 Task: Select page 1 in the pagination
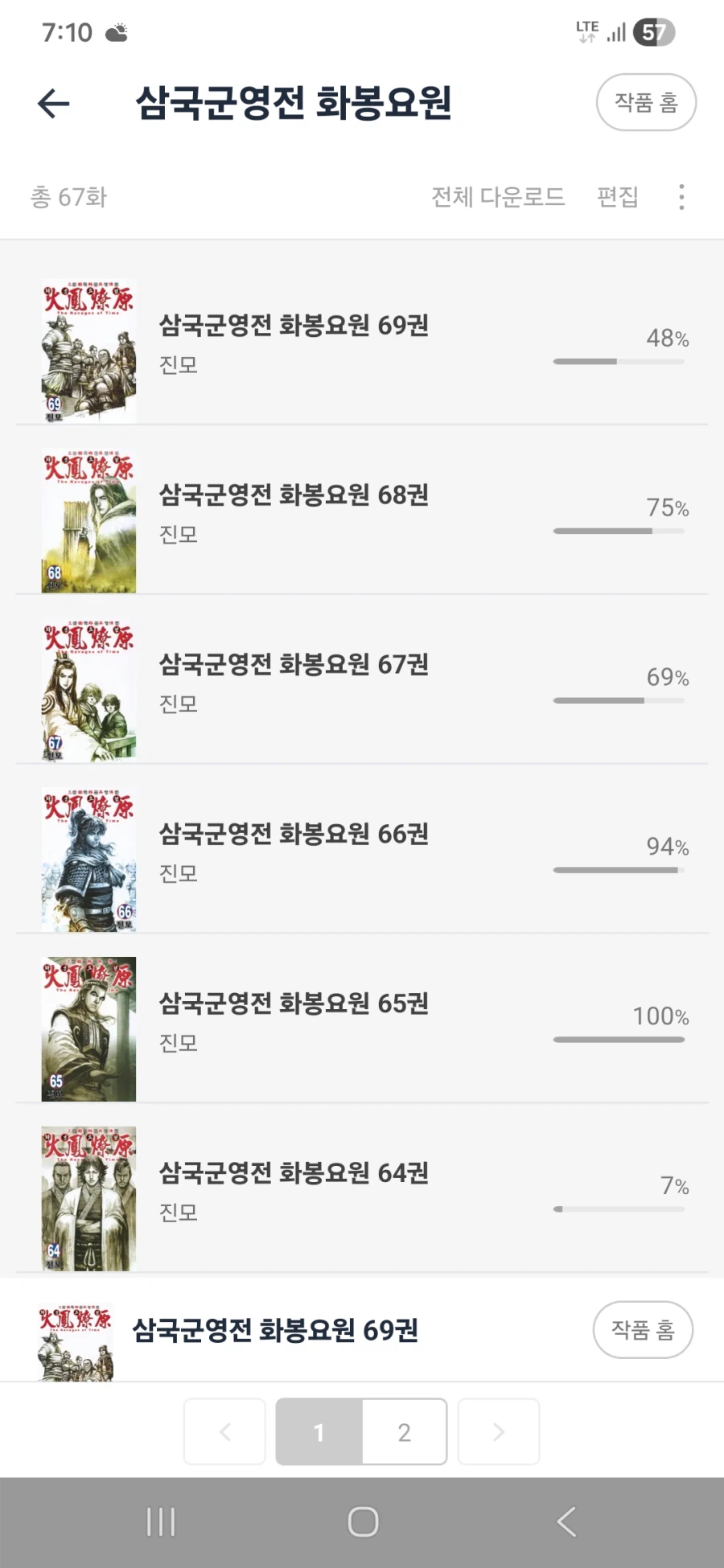point(319,1431)
